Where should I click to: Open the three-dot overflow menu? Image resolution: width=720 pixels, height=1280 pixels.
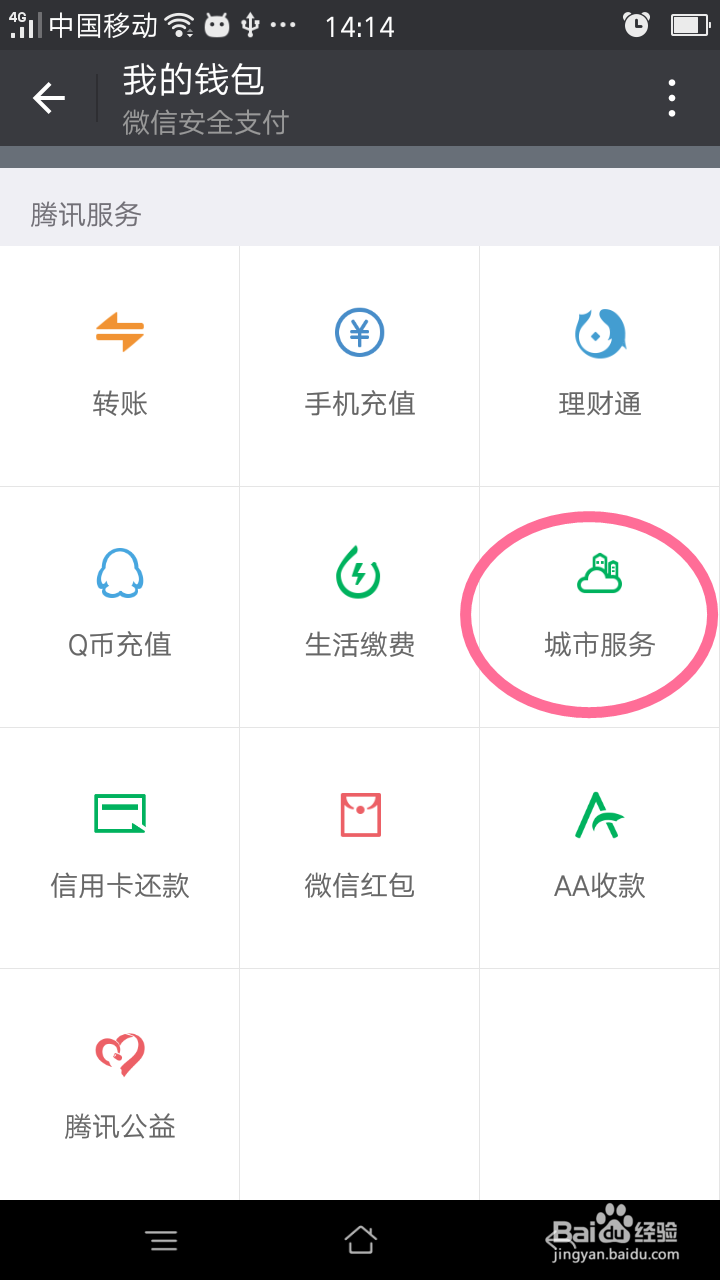point(671,97)
